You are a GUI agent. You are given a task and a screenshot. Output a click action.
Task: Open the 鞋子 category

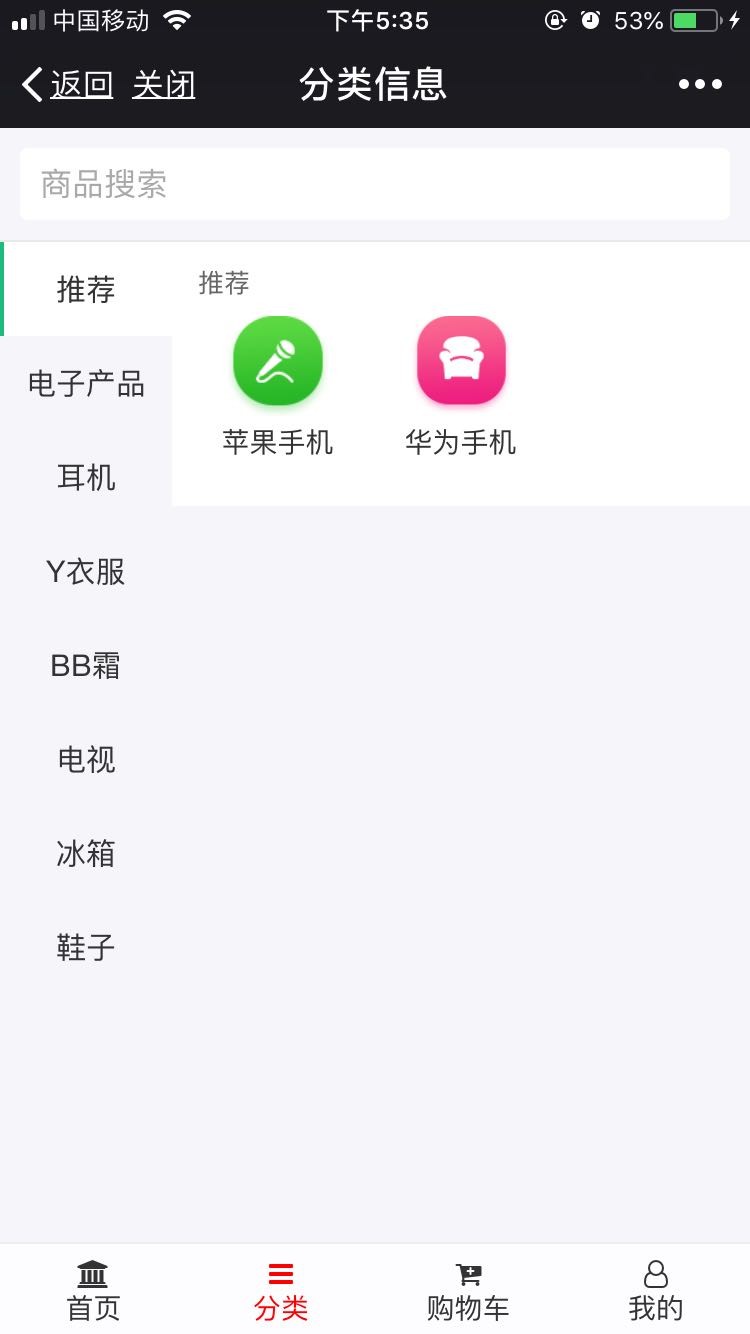pyautogui.click(x=85, y=948)
